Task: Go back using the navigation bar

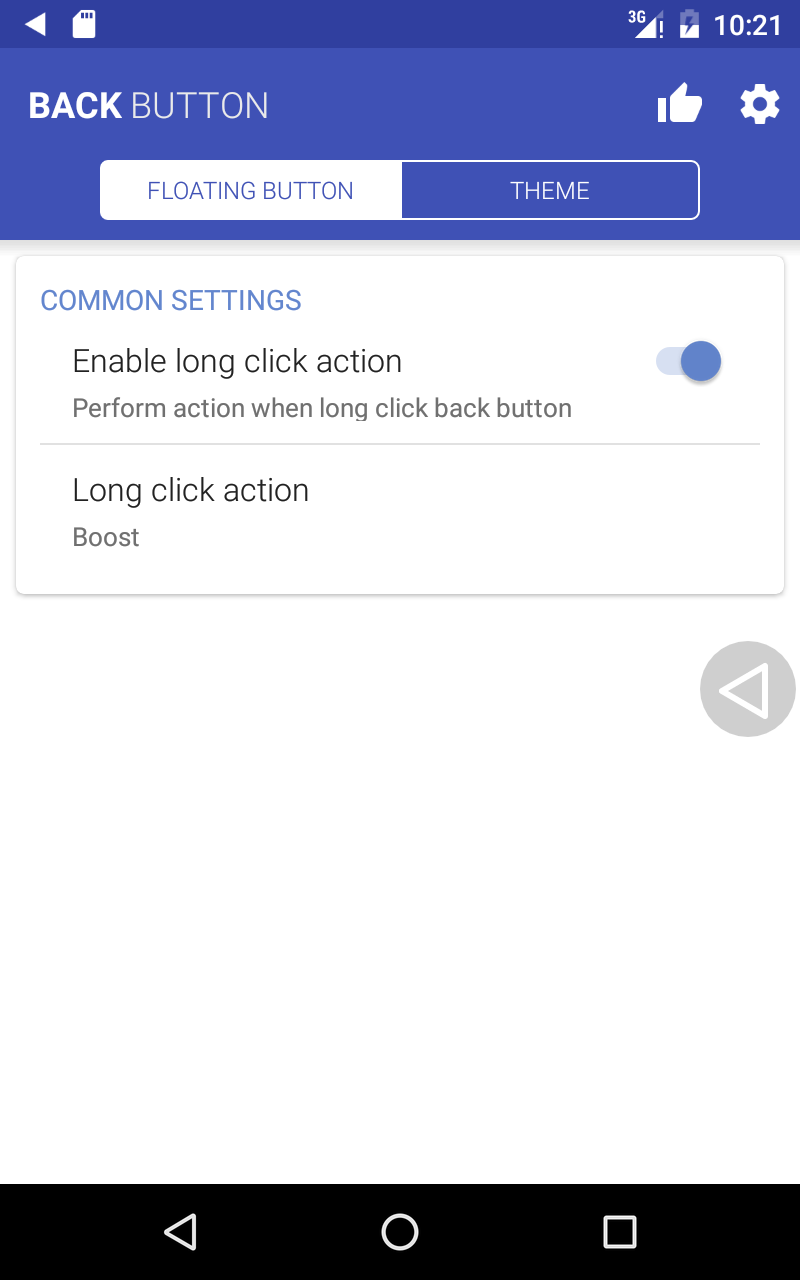Action: point(180,1232)
